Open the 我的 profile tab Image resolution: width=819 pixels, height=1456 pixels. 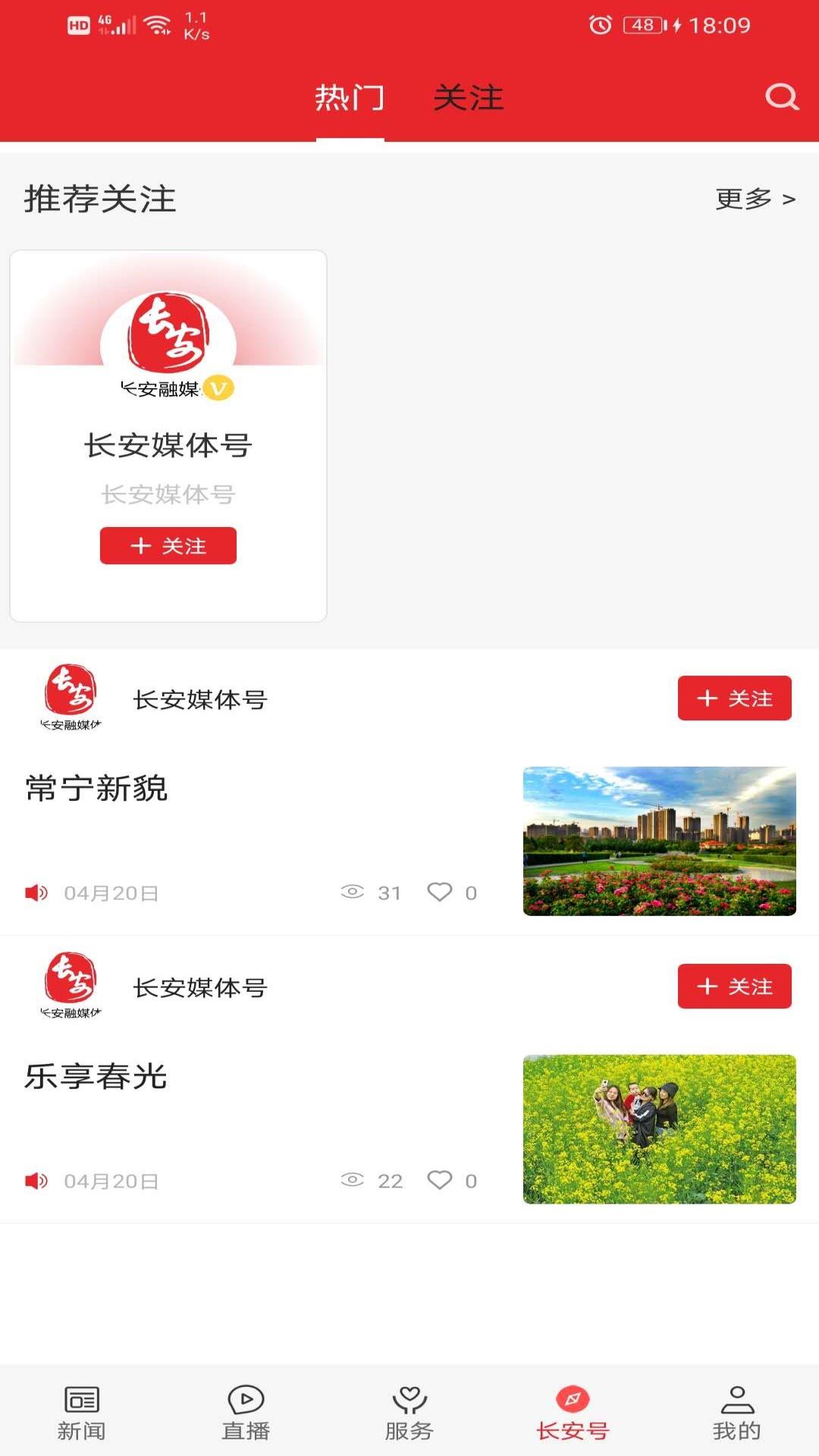736,1412
